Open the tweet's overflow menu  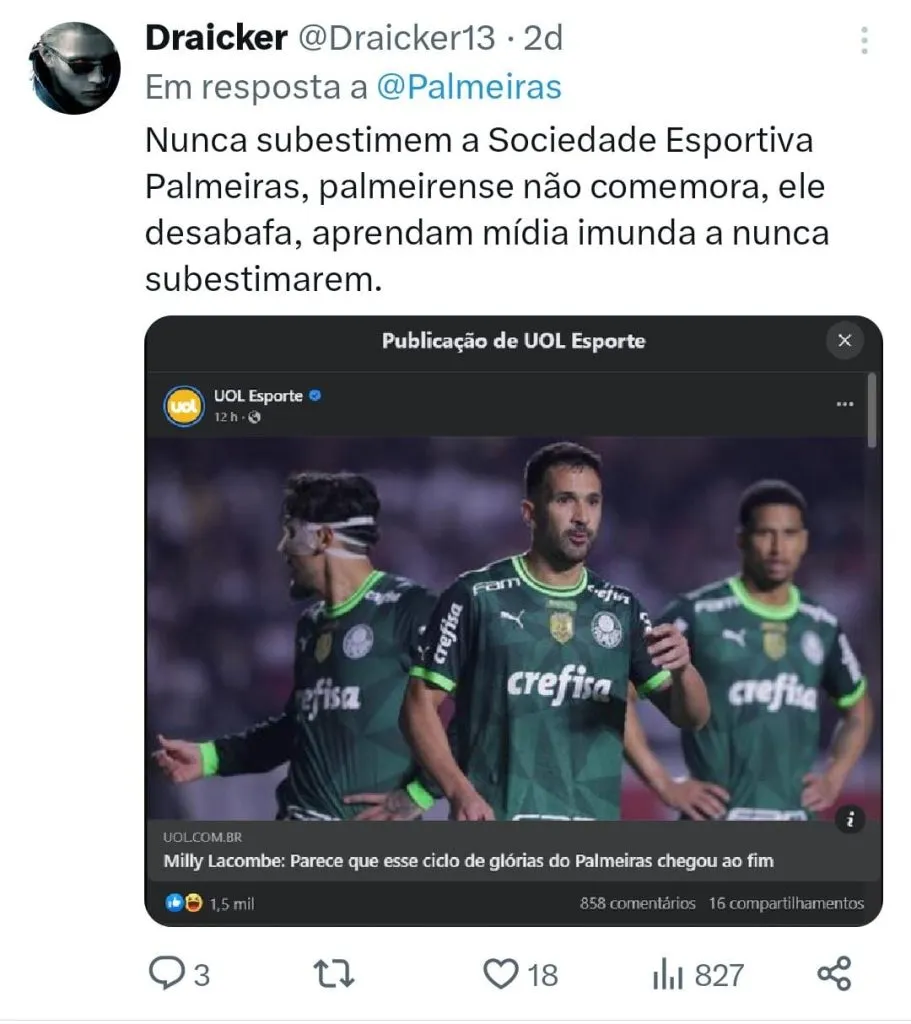864,41
